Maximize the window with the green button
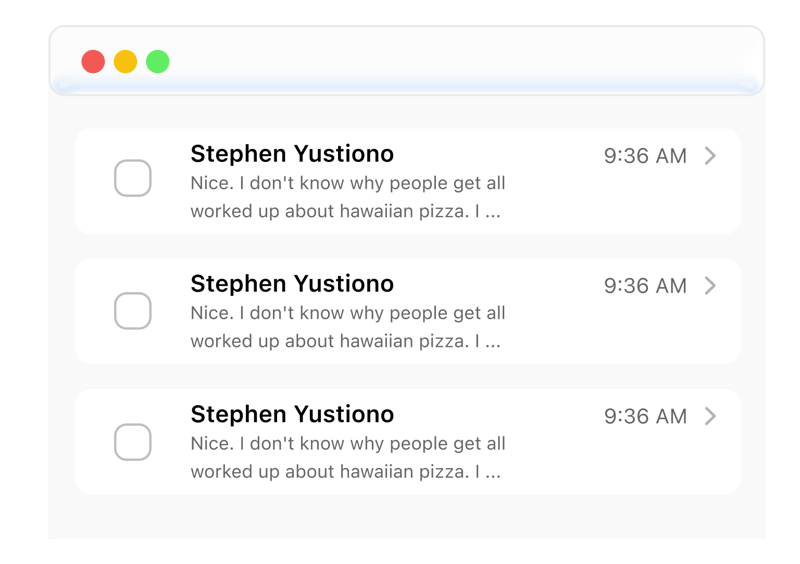Viewport: 800px width, 564px height. (x=157, y=62)
